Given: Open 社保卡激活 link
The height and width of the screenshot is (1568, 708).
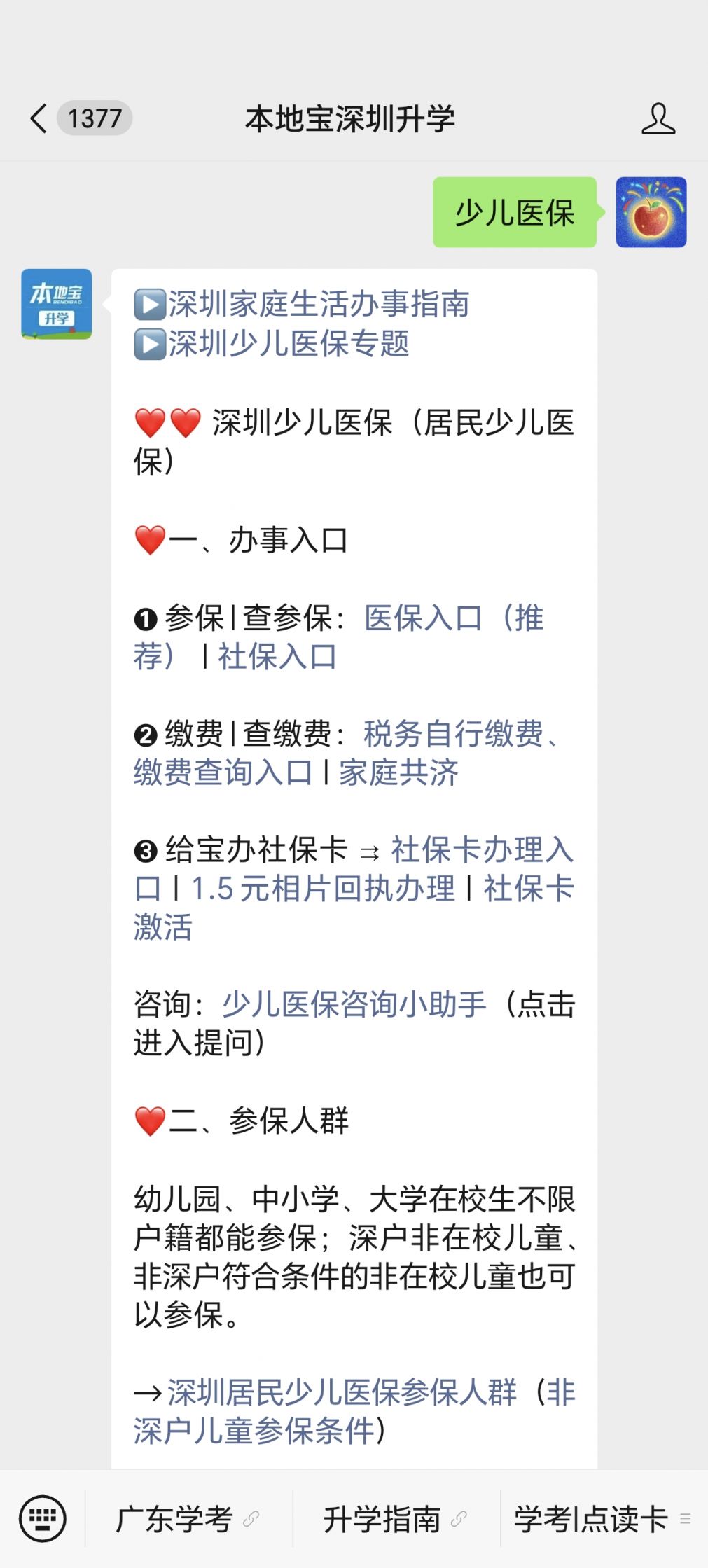Looking at the screenshot, I should [x=354, y=908].
